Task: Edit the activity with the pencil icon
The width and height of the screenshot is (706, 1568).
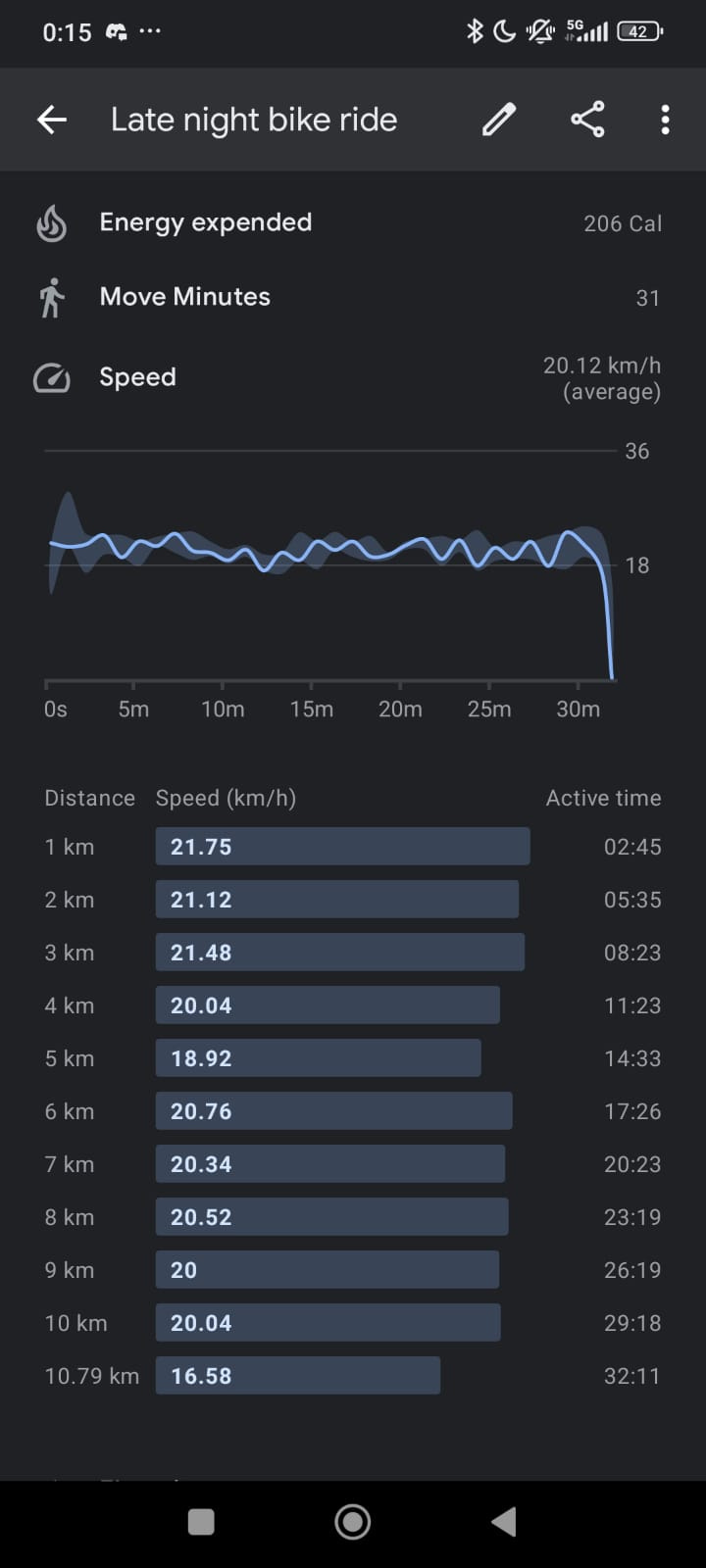Action: [499, 120]
